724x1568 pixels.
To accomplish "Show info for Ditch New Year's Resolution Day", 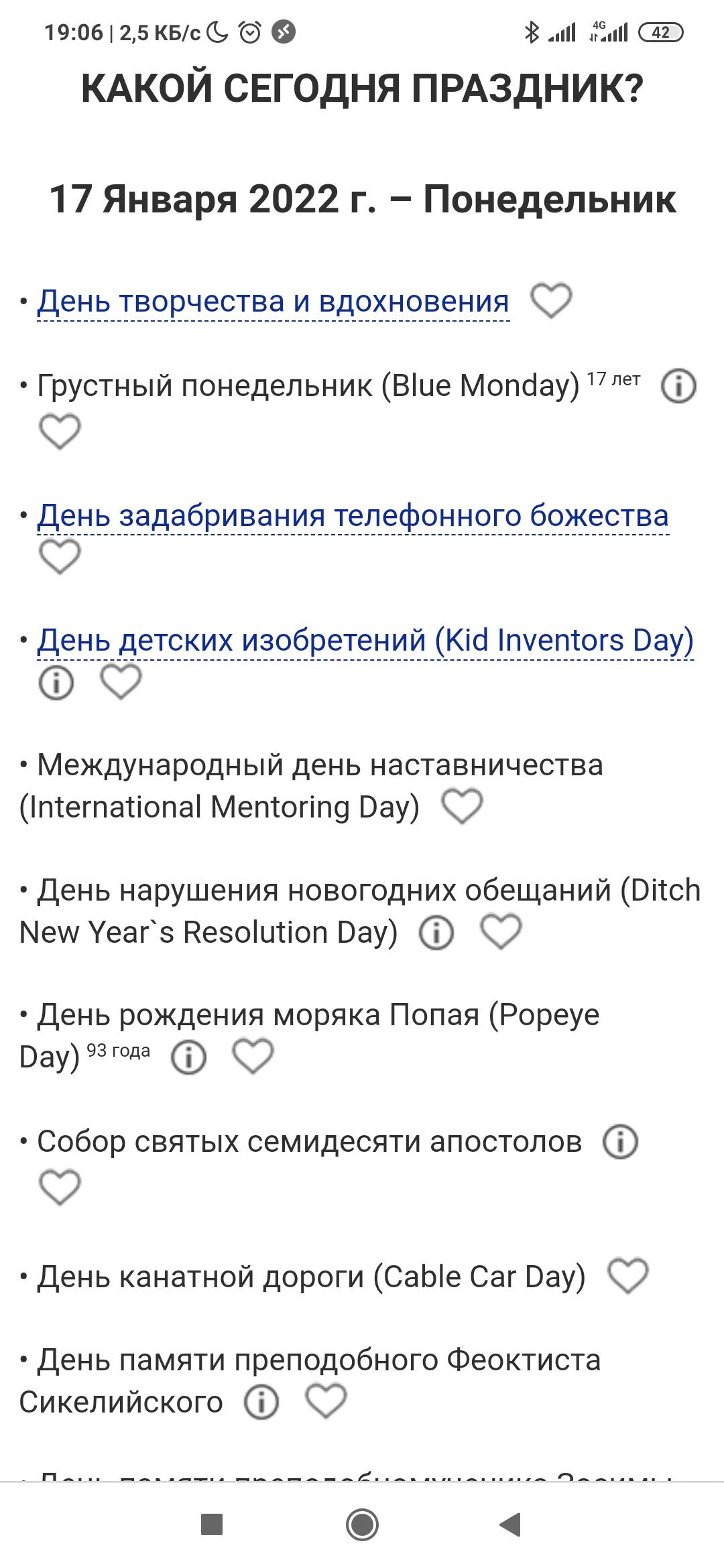I will [x=436, y=932].
